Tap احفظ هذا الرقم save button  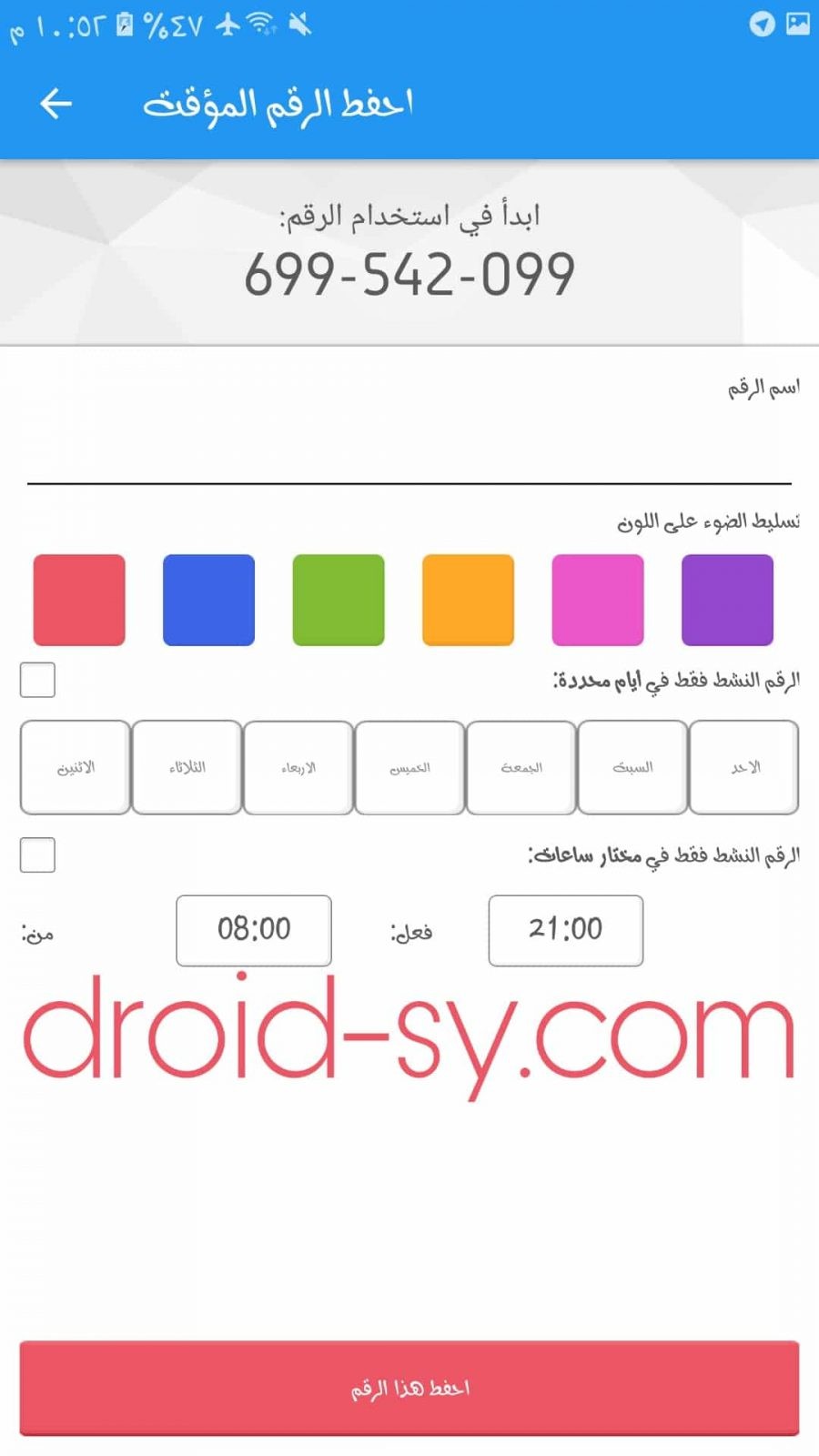[x=409, y=1388]
